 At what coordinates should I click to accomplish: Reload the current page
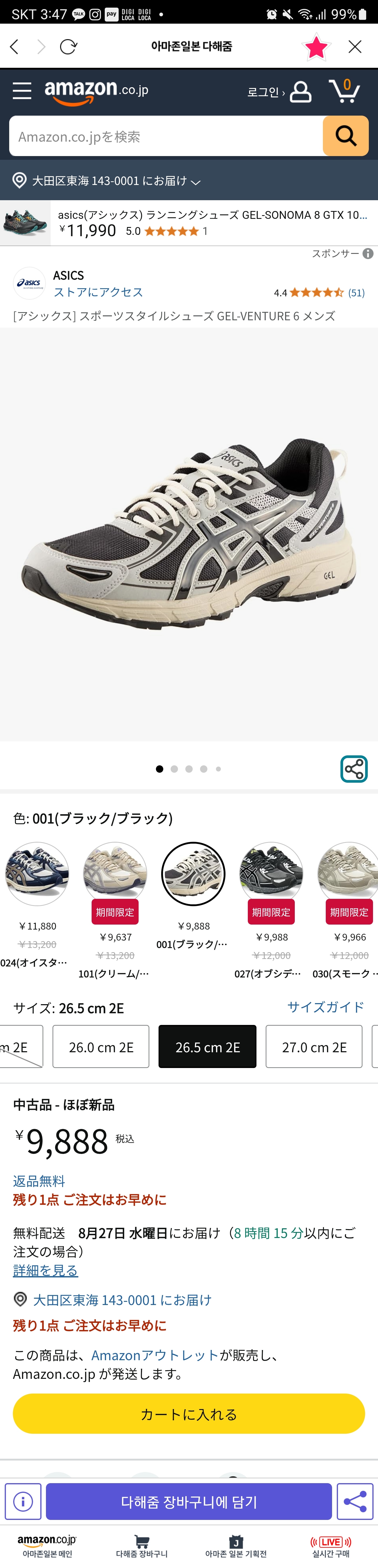coord(68,47)
